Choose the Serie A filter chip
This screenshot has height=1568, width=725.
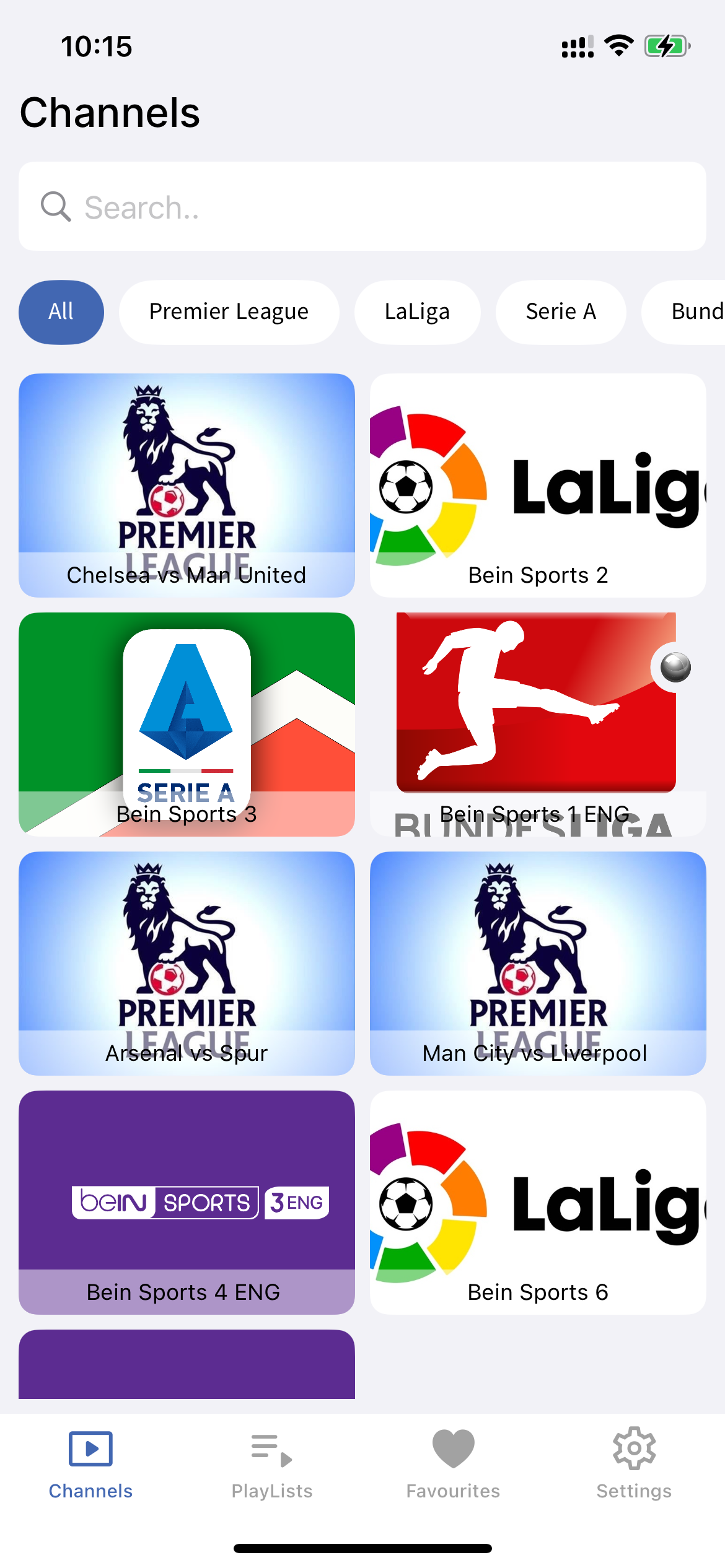[561, 312]
